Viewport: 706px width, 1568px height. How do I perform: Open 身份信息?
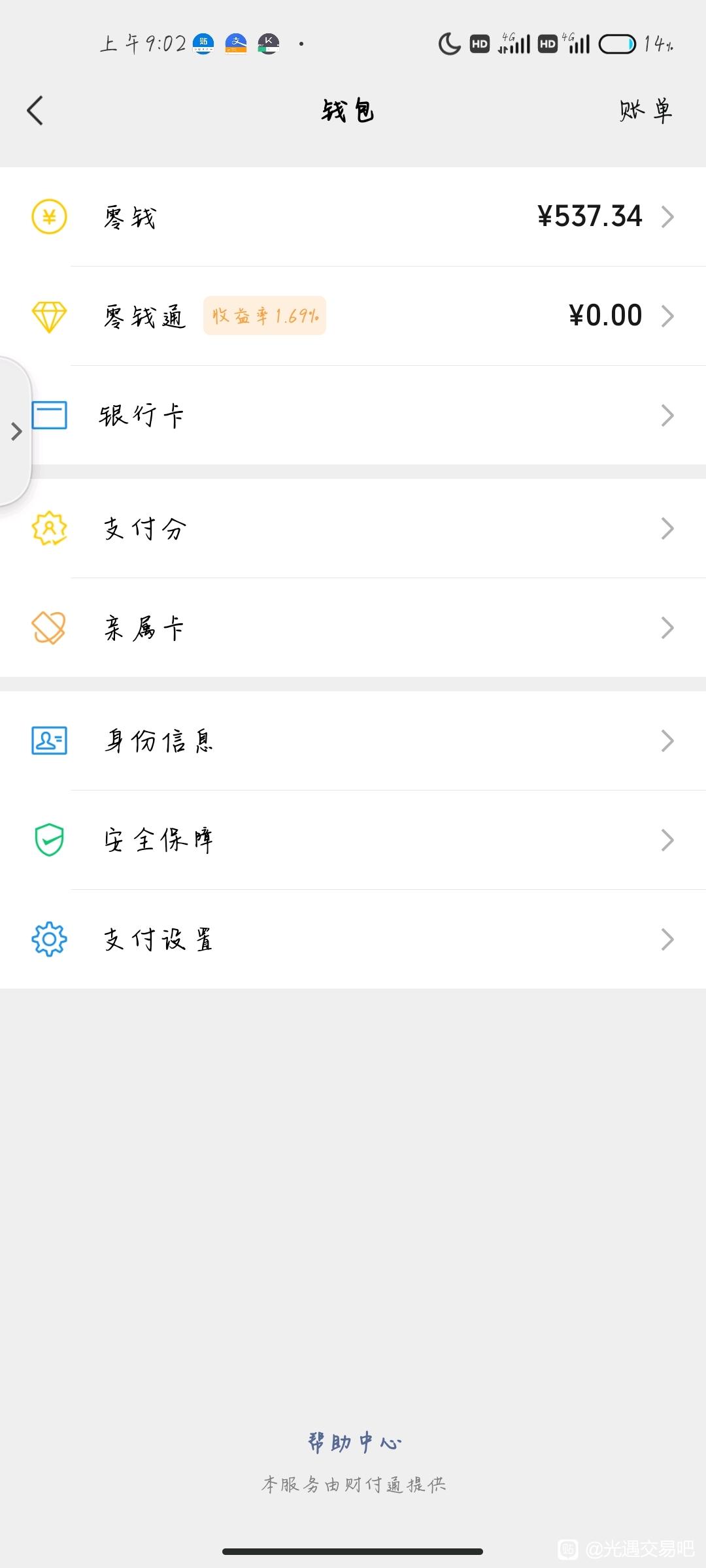point(353,741)
